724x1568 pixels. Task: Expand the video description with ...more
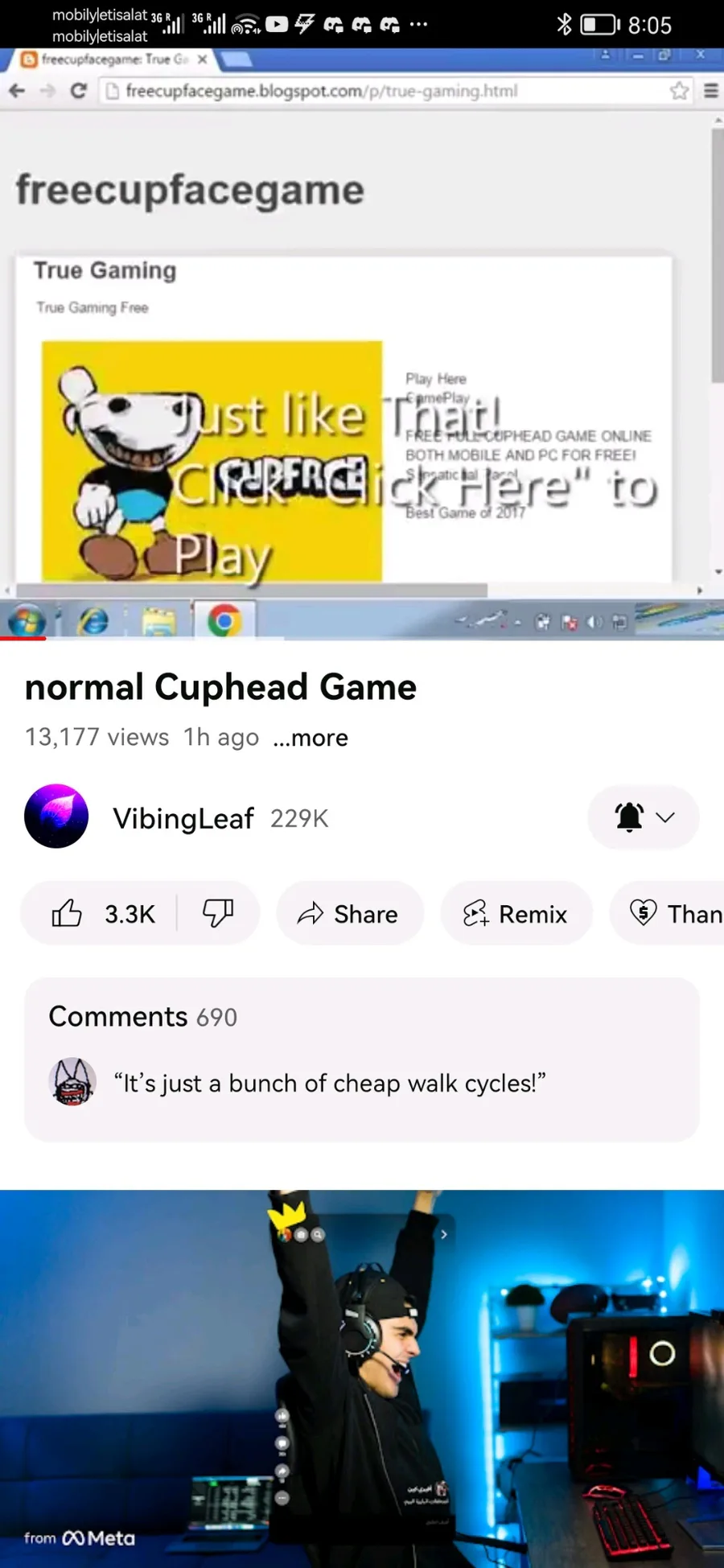311,738
